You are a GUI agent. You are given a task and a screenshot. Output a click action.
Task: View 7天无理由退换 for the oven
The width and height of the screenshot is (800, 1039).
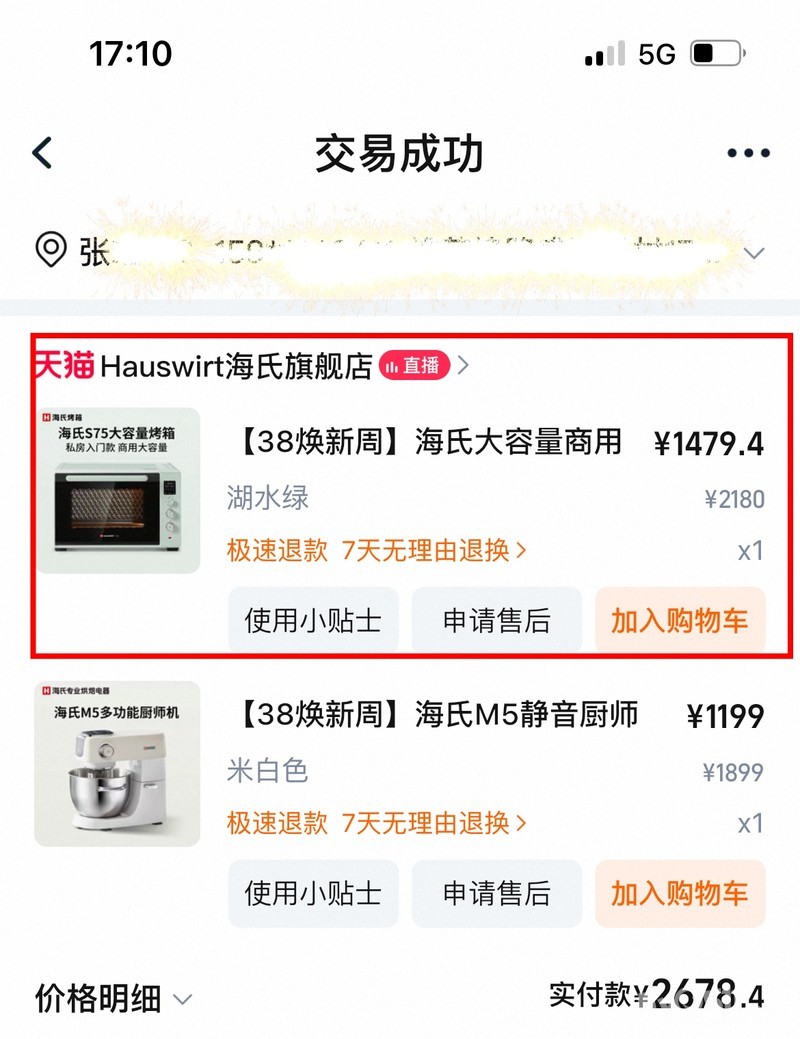pyautogui.click(x=433, y=550)
